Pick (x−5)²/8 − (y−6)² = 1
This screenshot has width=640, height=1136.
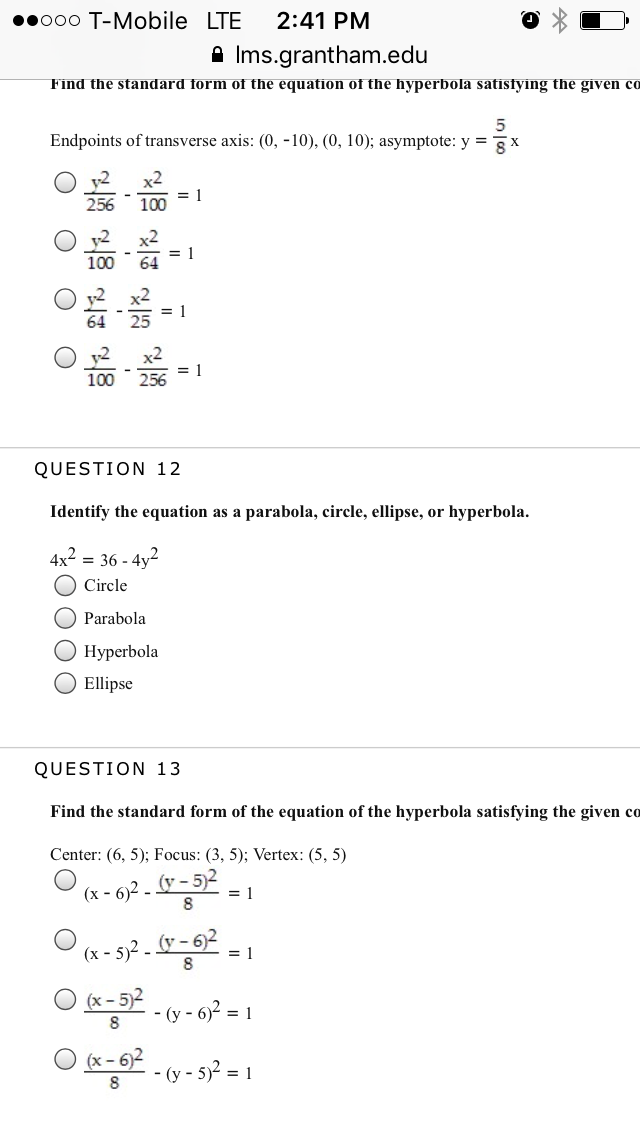65,999
